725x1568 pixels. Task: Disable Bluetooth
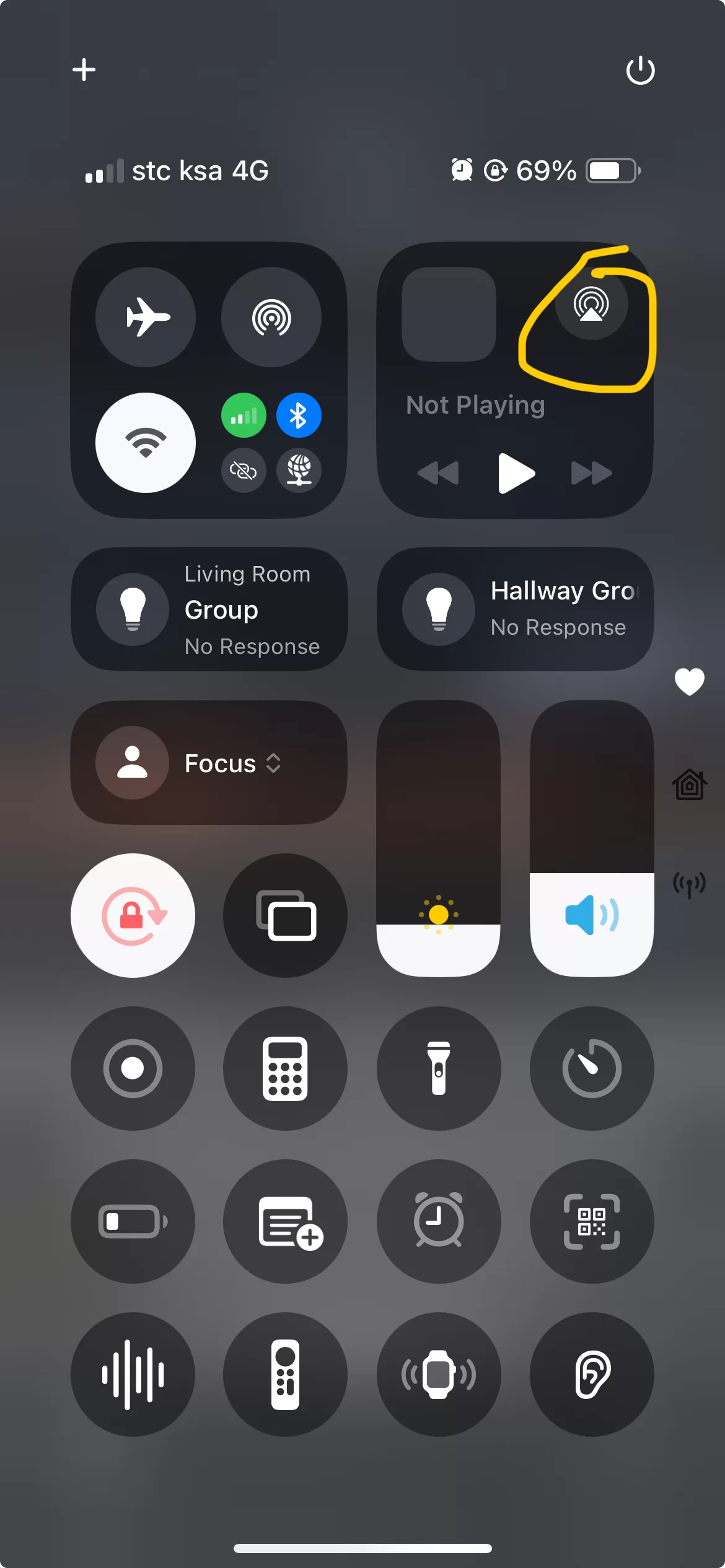(x=299, y=416)
